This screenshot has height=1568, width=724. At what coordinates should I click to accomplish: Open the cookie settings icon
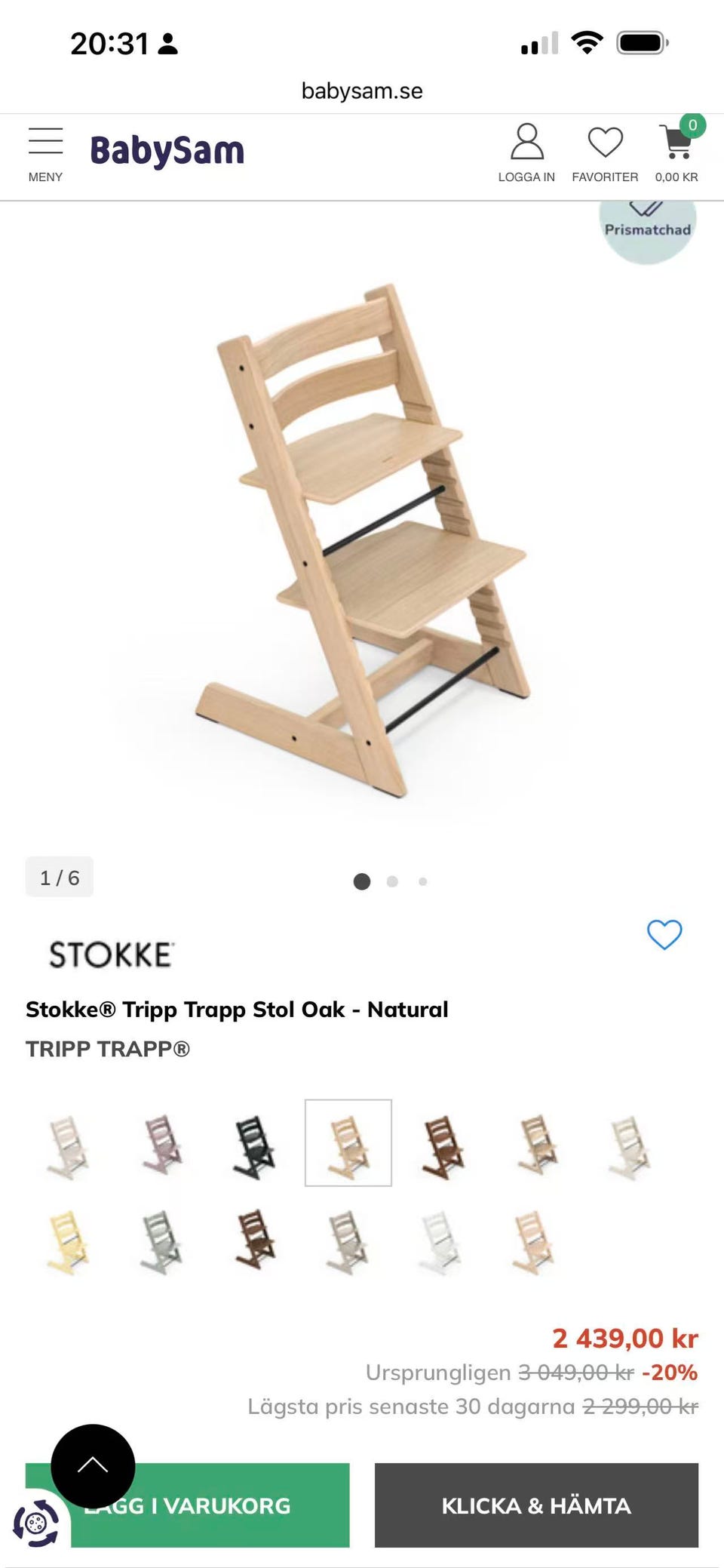tap(35, 1524)
